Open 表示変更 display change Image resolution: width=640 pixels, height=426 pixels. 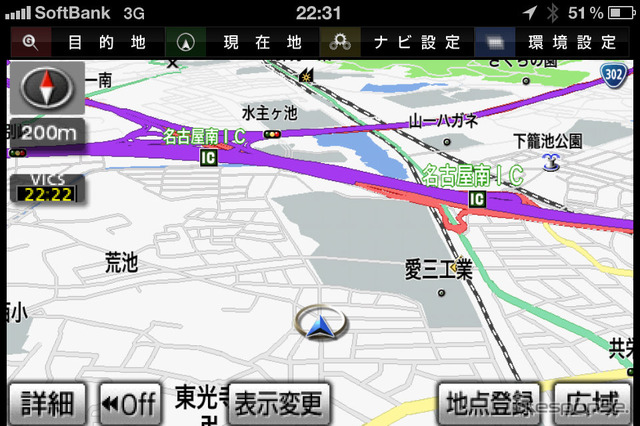tap(278, 404)
